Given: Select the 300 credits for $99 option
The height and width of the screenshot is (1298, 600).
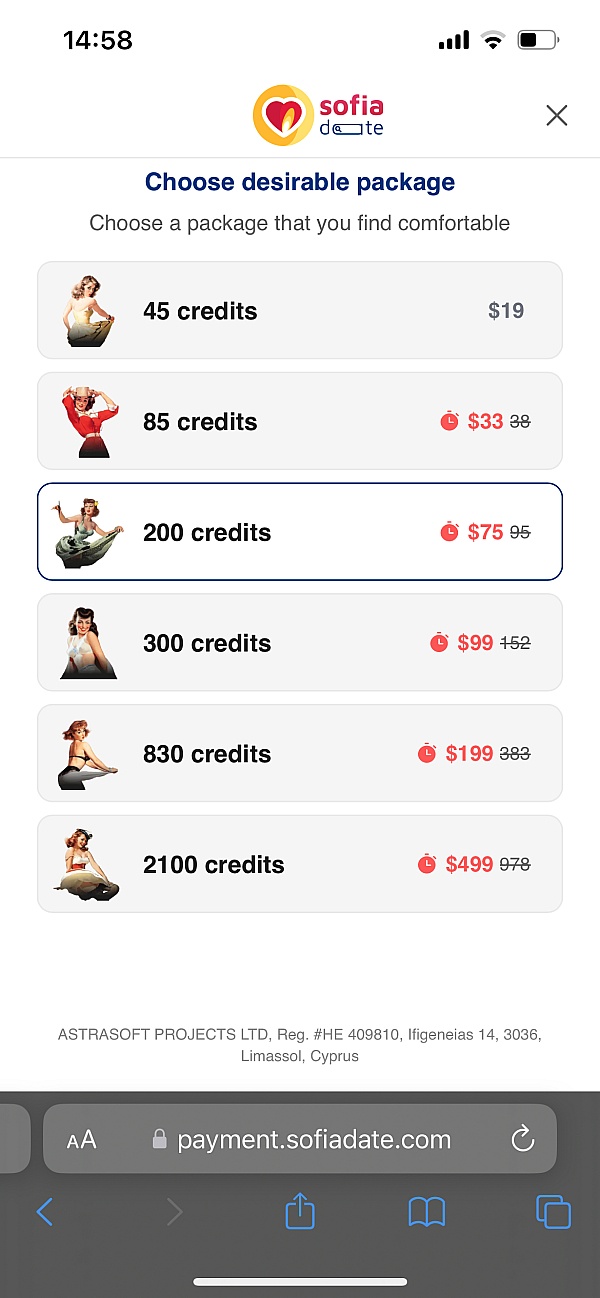Looking at the screenshot, I should tap(300, 643).
